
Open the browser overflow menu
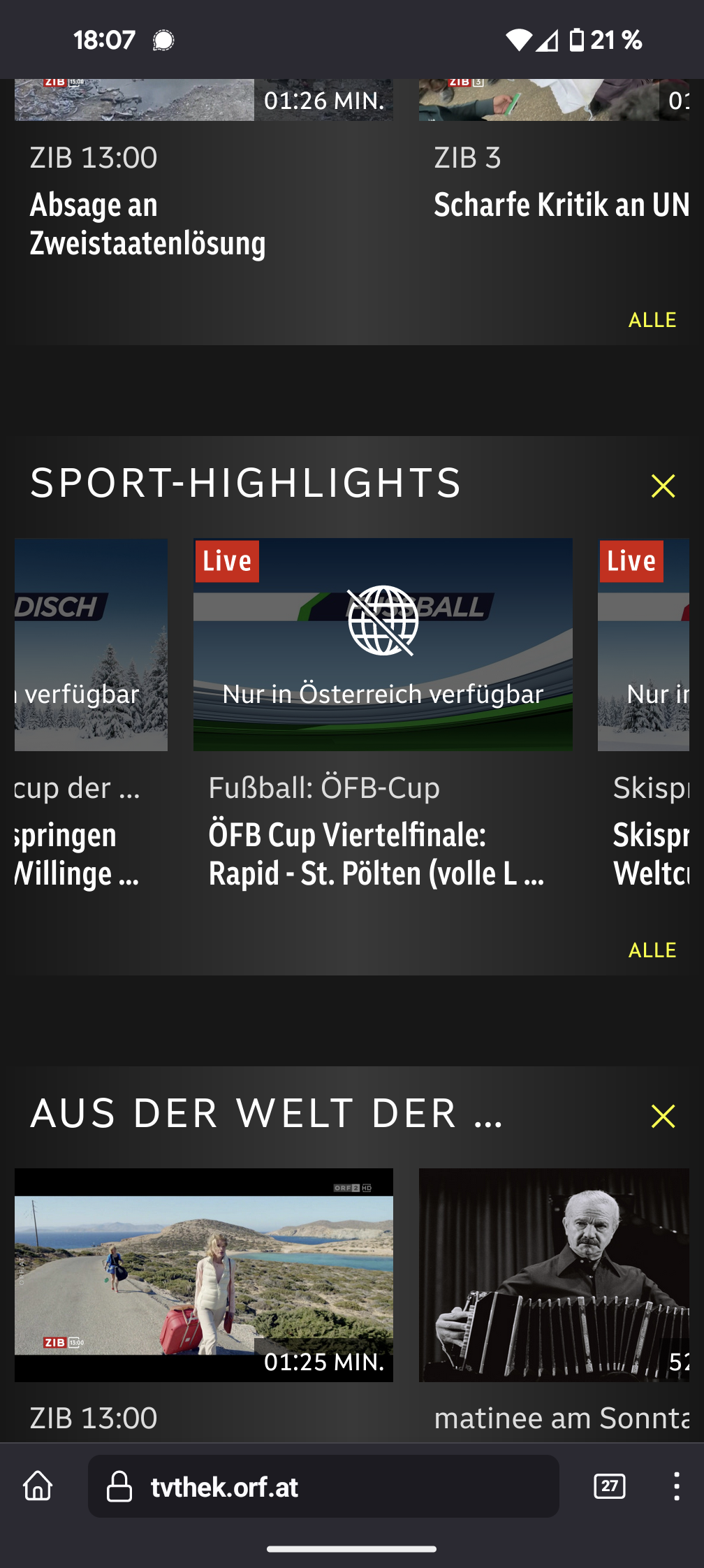[x=676, y=1486]
